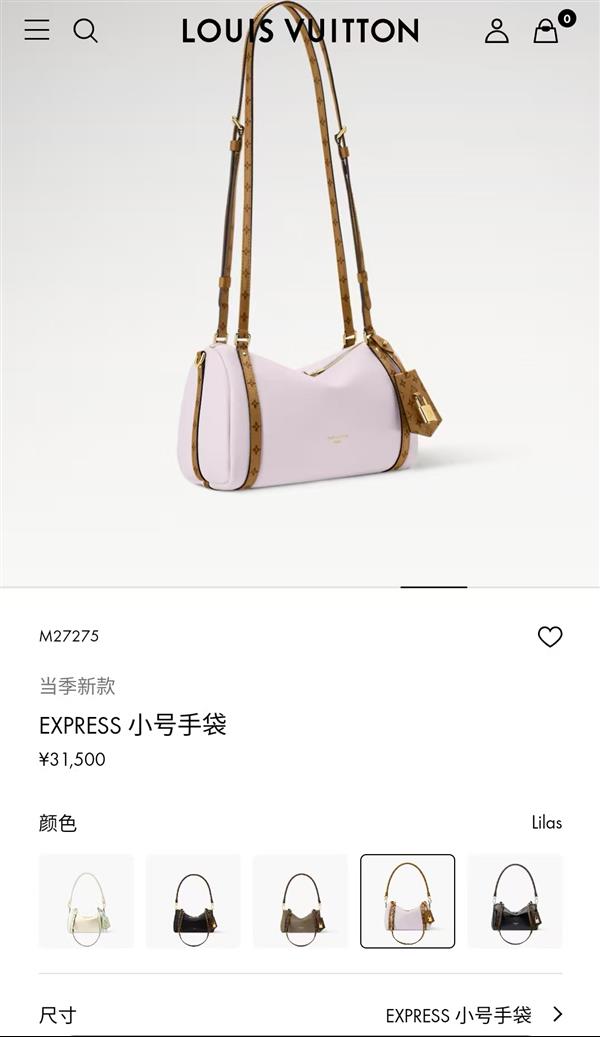Choose the all-black color swatch
Viewport: 600px width, 1037px height.
click(x=514, y=901)
